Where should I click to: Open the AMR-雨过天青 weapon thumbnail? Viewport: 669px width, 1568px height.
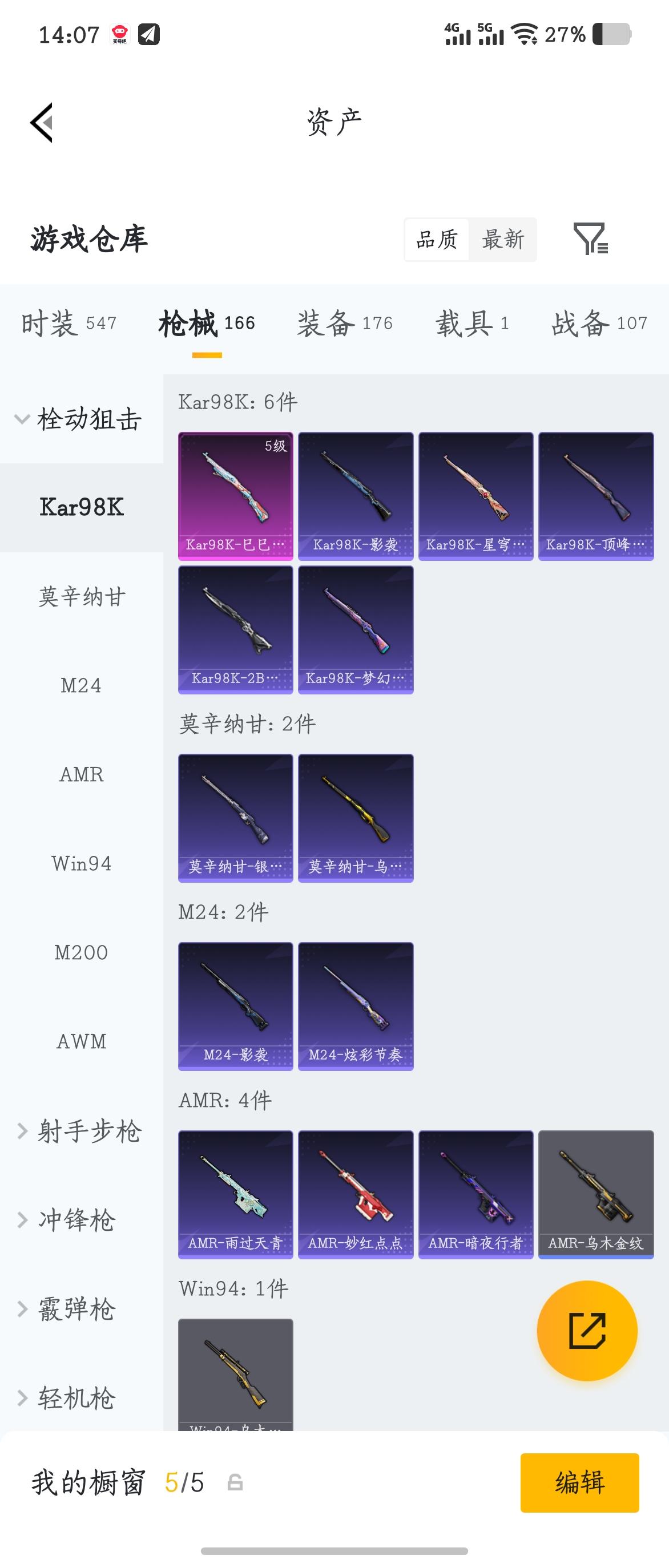point(235,1193)
